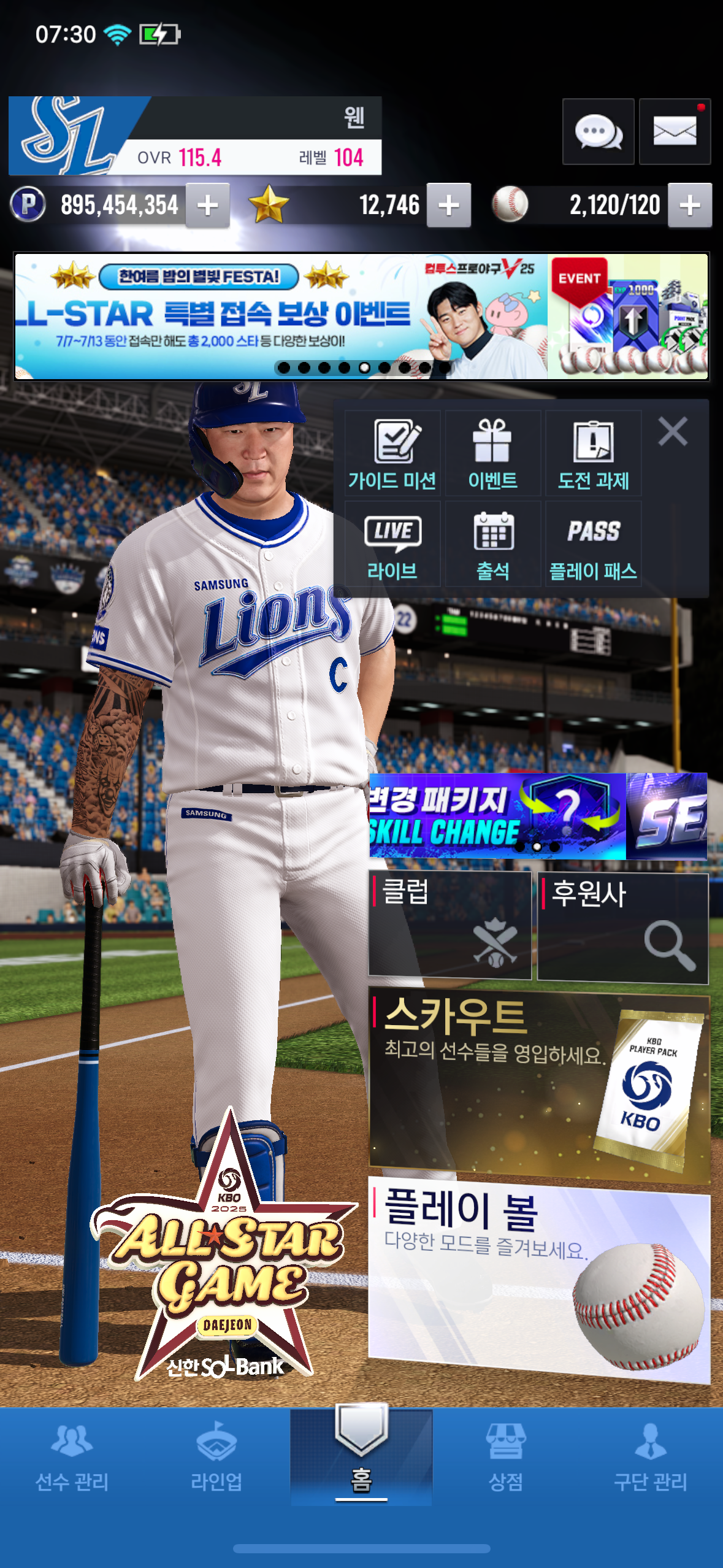Add more P points with plus button
The width and height of the screenshot is (723, 1568).
(x=208, y=206)
